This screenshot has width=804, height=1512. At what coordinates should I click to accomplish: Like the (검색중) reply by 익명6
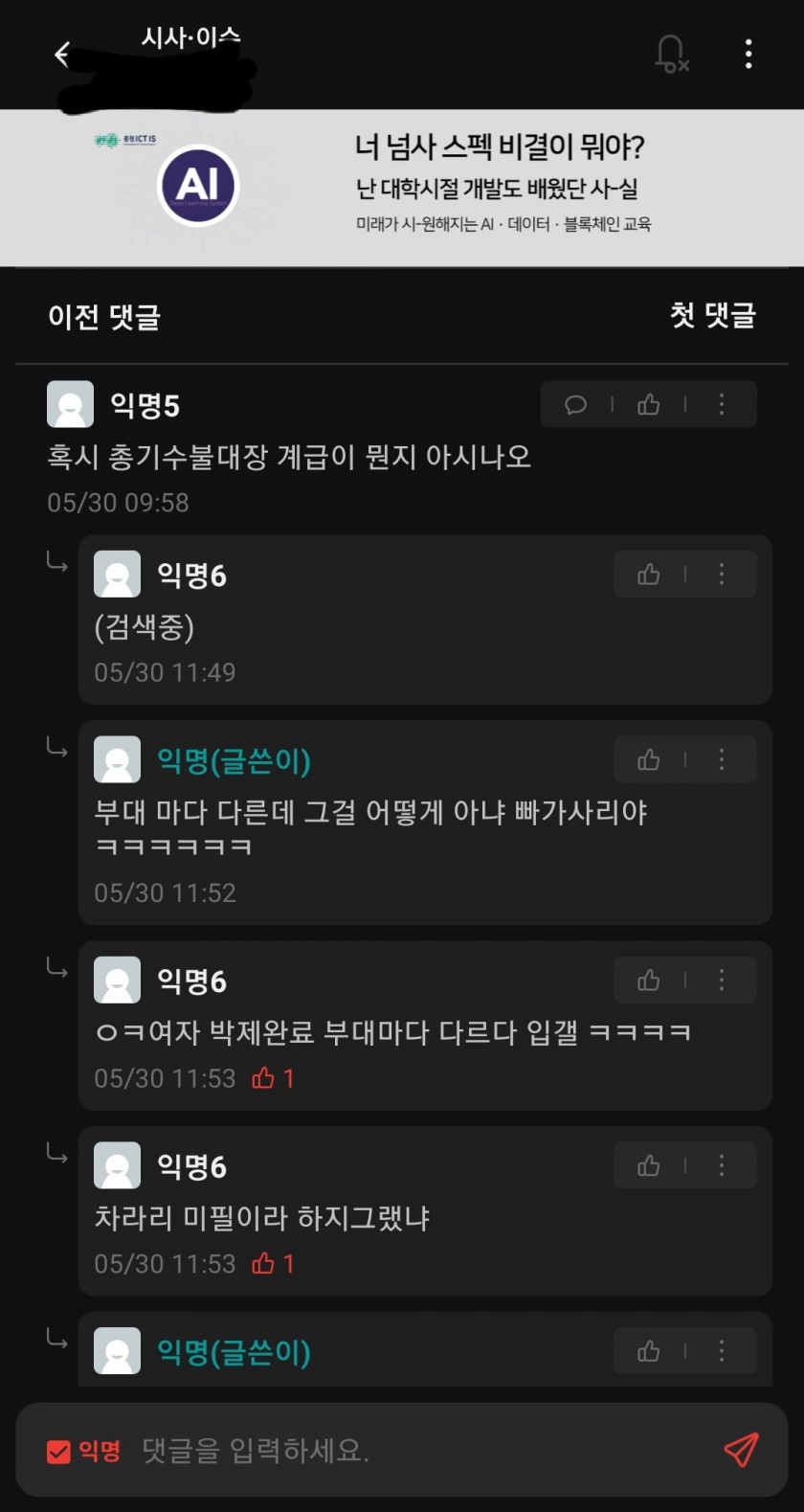(x=649, y=575)
